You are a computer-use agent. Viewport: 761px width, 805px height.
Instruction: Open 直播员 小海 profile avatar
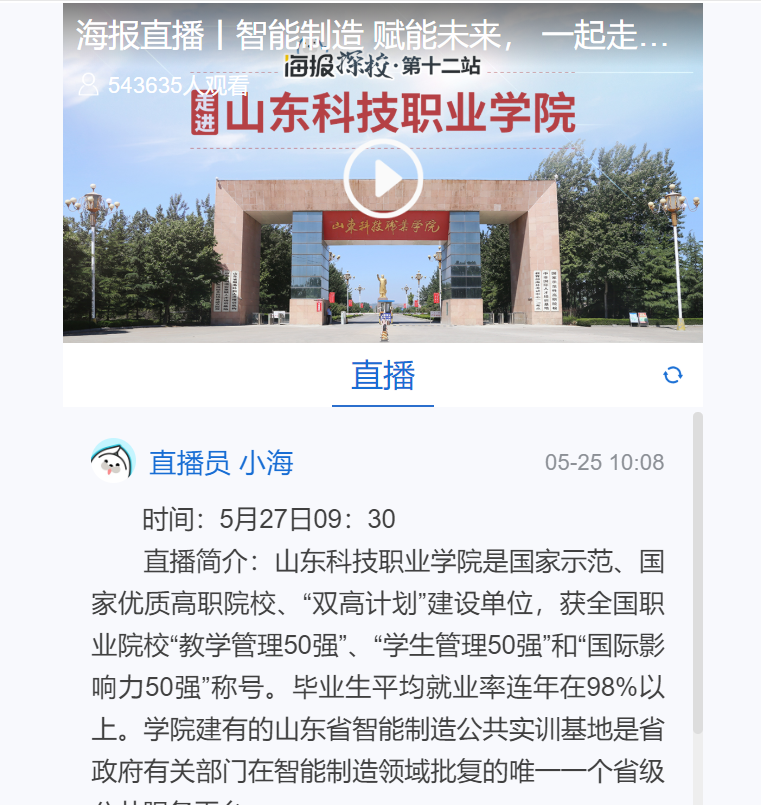coord(113,461)
